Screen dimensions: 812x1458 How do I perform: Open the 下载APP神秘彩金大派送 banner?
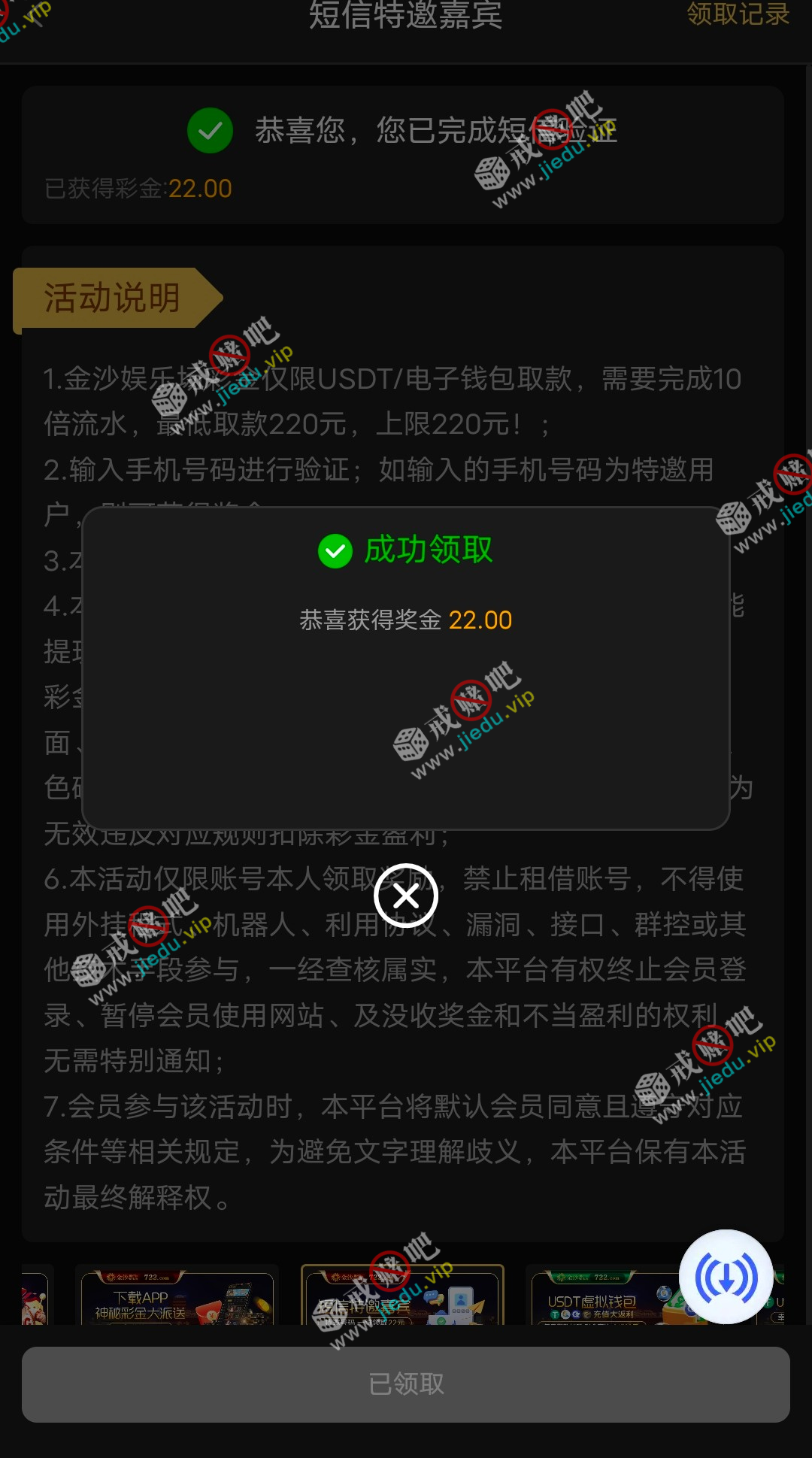click(177, 1299)
